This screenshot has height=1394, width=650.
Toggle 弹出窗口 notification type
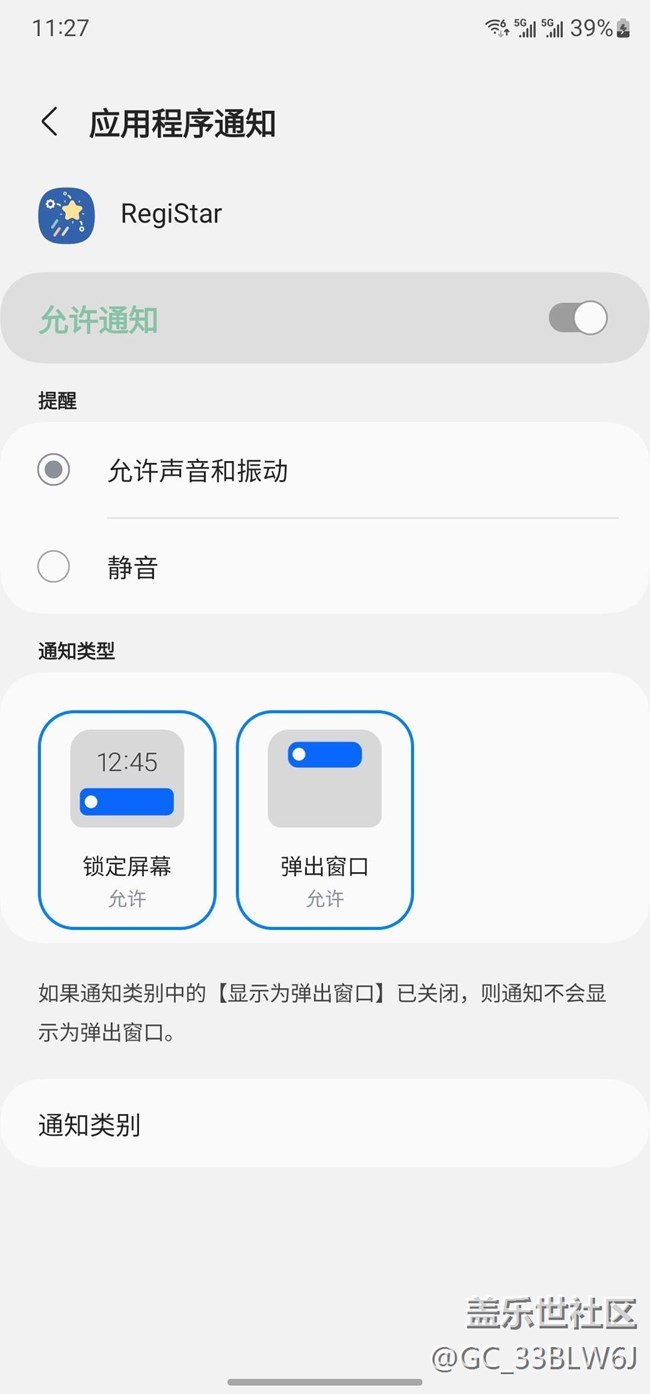pos(325,819)
